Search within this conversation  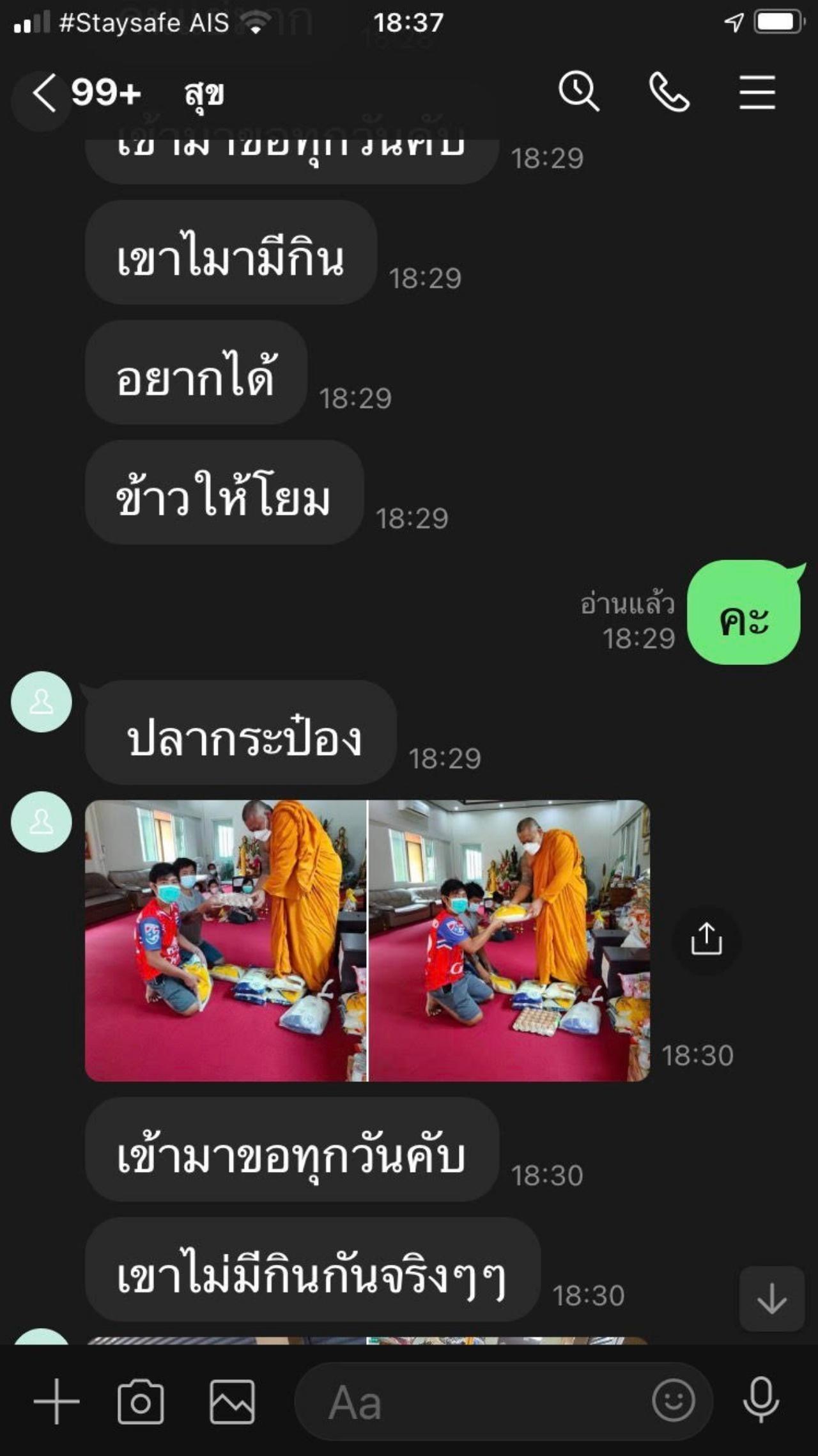point(578,93)
